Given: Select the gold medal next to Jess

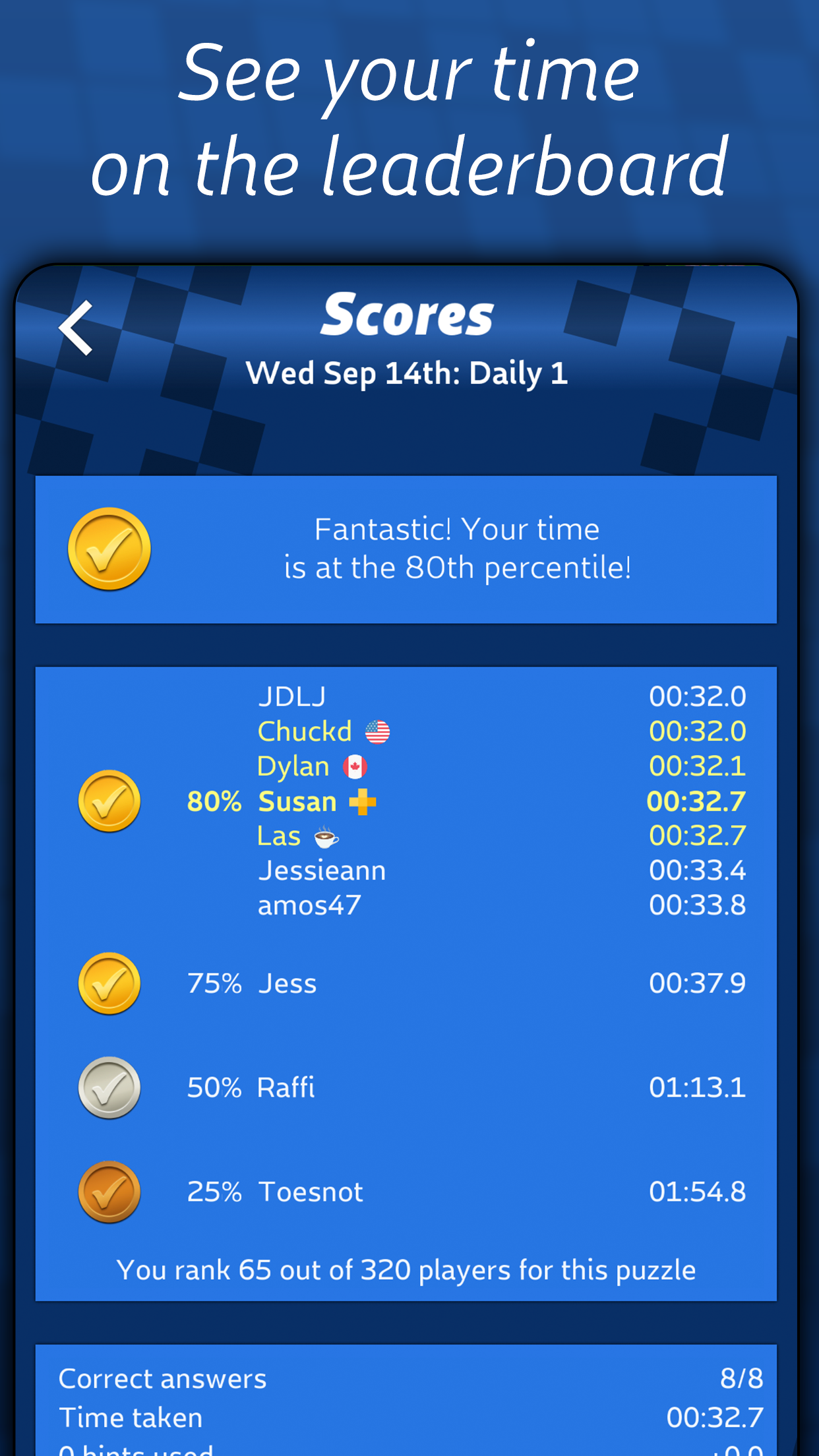Looking at the screenshot, I should pyautogui.click(x=109, y=983).
